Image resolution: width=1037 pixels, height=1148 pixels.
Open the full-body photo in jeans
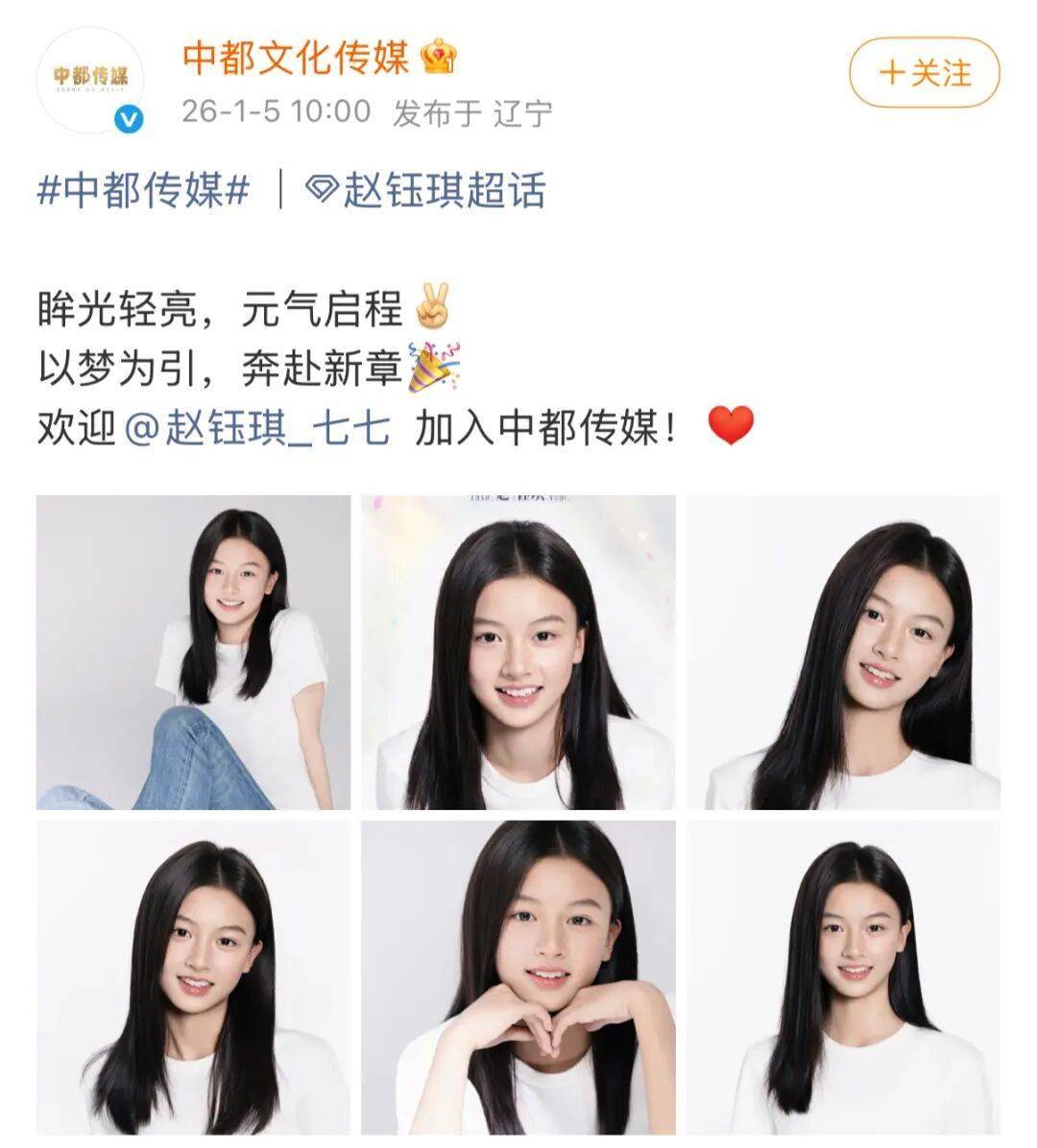[193, 653]
